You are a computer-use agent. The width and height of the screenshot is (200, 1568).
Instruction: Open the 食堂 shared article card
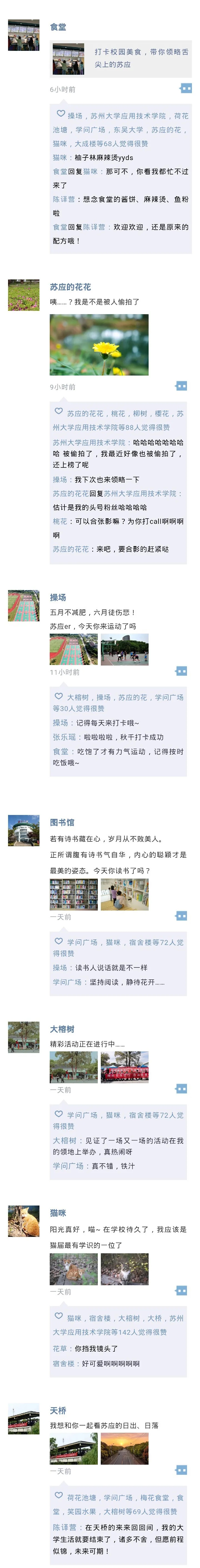tap(120, 58)
